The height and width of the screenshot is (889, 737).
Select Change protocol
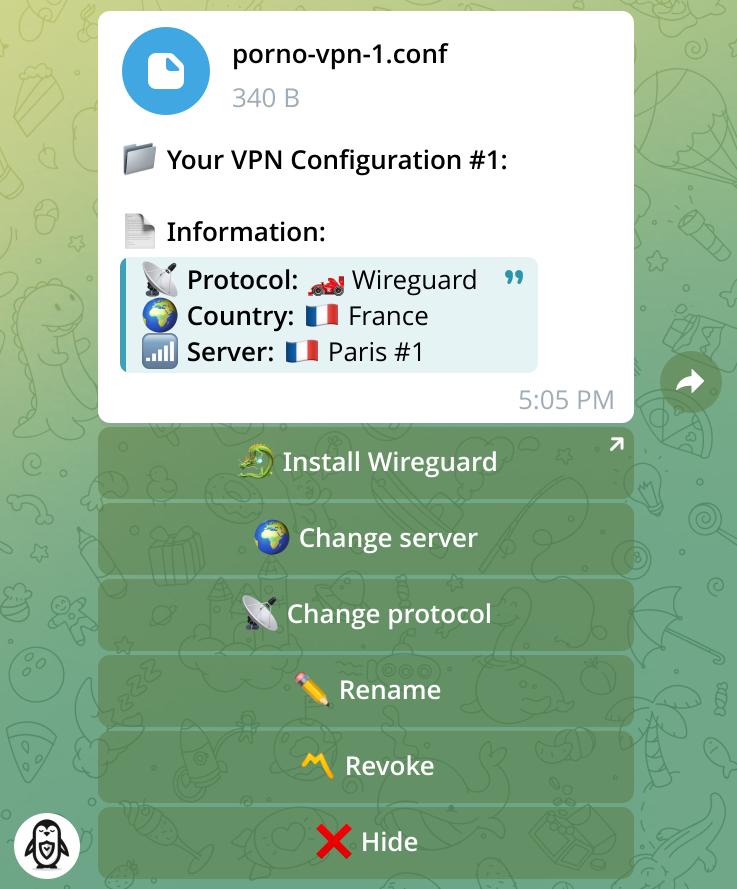366,614
